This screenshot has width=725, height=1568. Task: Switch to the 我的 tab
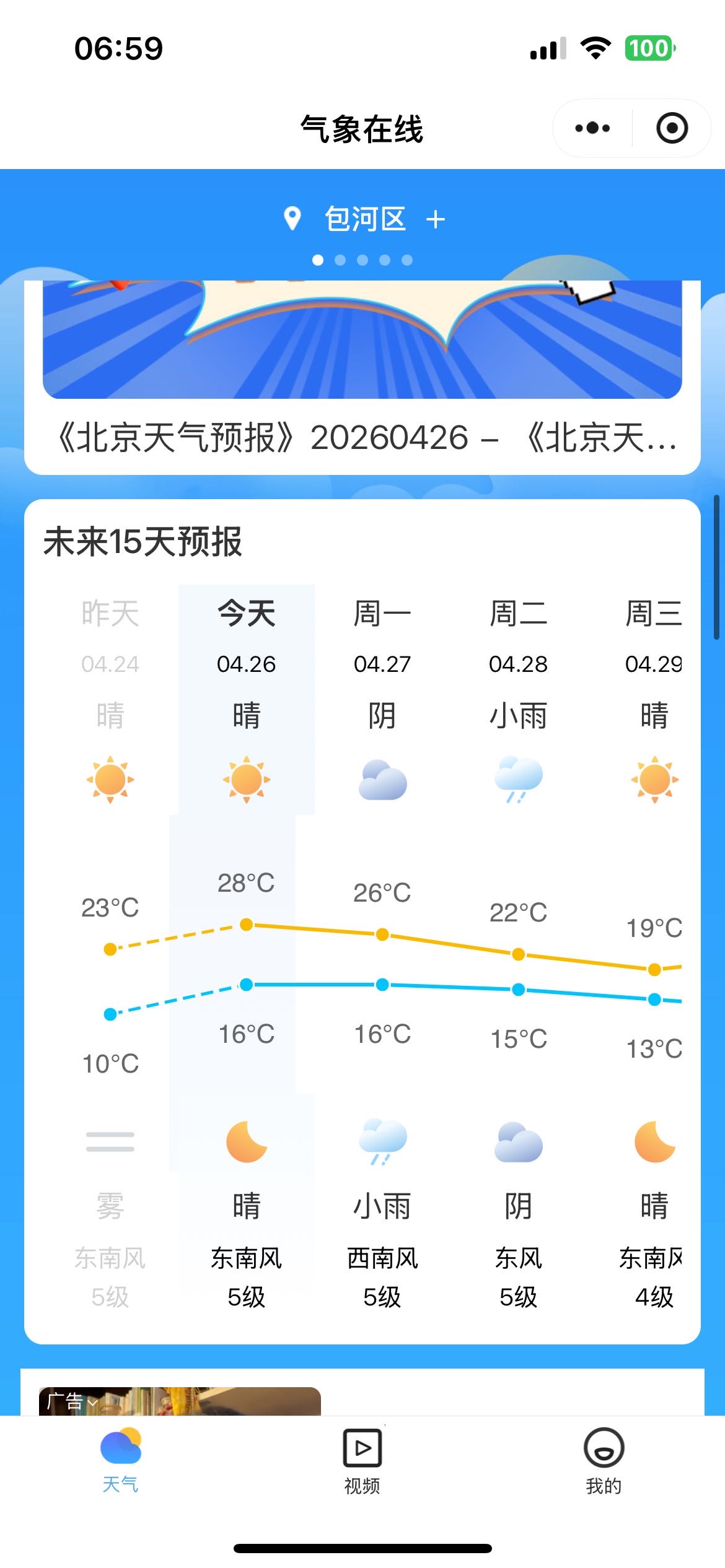pos(604,1460)
